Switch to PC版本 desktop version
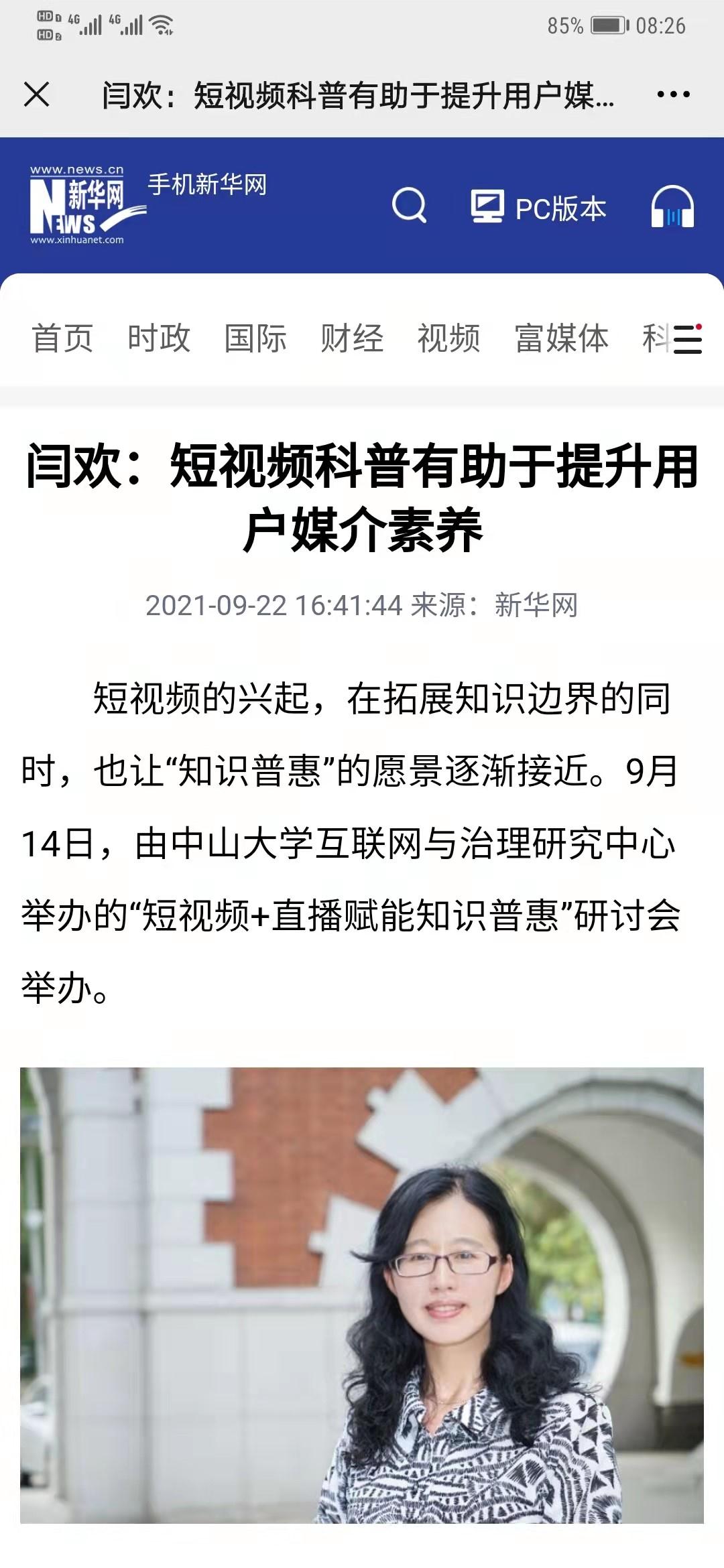The width and height of the screenshot is (724, 1568). pos(539,208)
